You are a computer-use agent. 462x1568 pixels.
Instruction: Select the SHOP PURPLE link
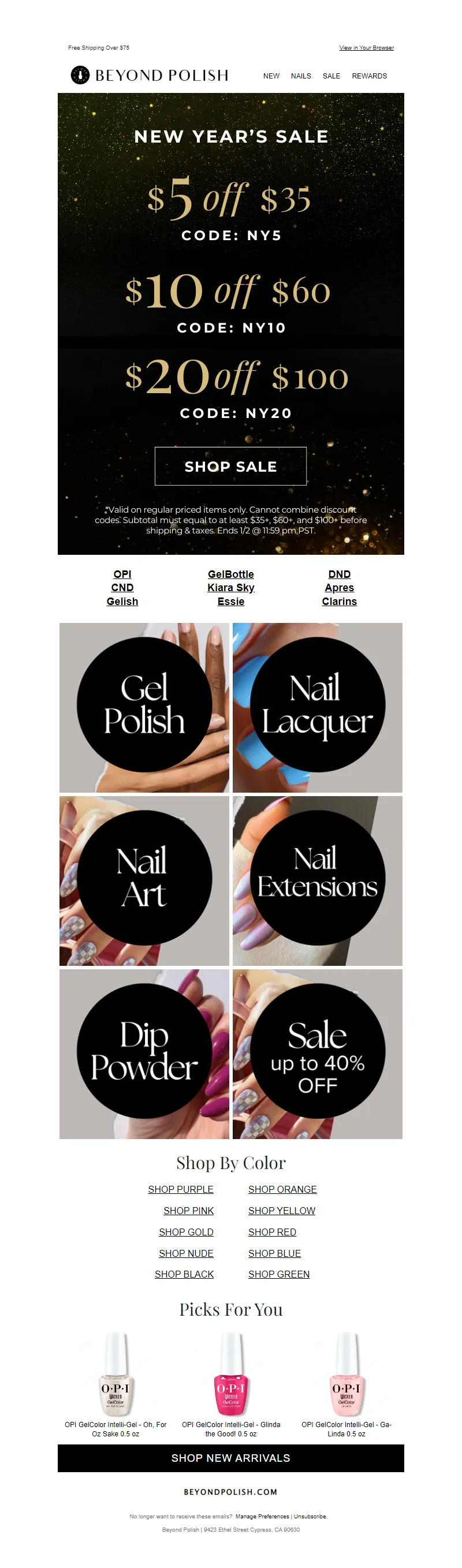pos(181,1189)
